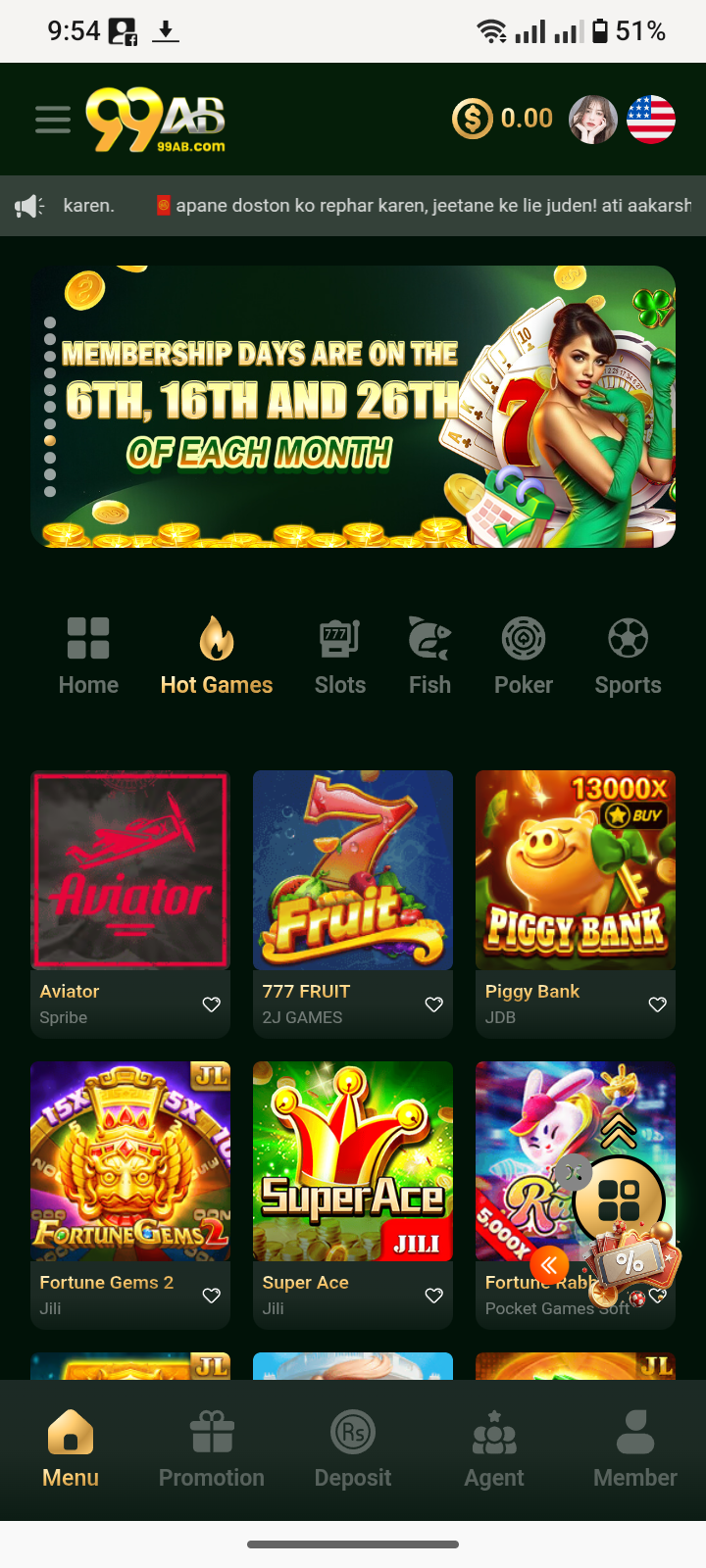This screenshot has width=706, height=1568.
Task: Open the Poker category
Action: [x=524, y=657]
